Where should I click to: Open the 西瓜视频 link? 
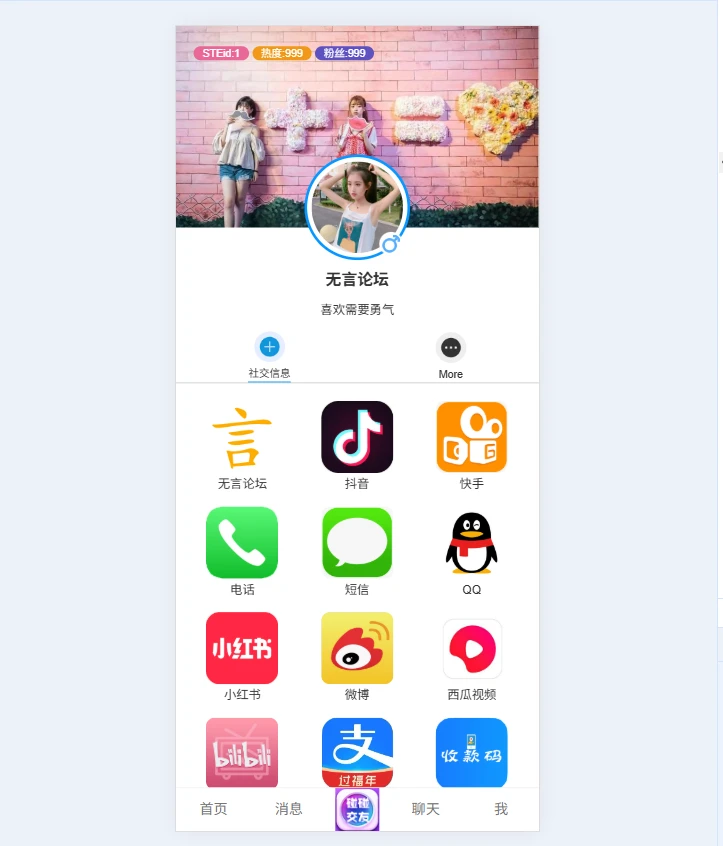pyautogui.click(x=472, y=648)
